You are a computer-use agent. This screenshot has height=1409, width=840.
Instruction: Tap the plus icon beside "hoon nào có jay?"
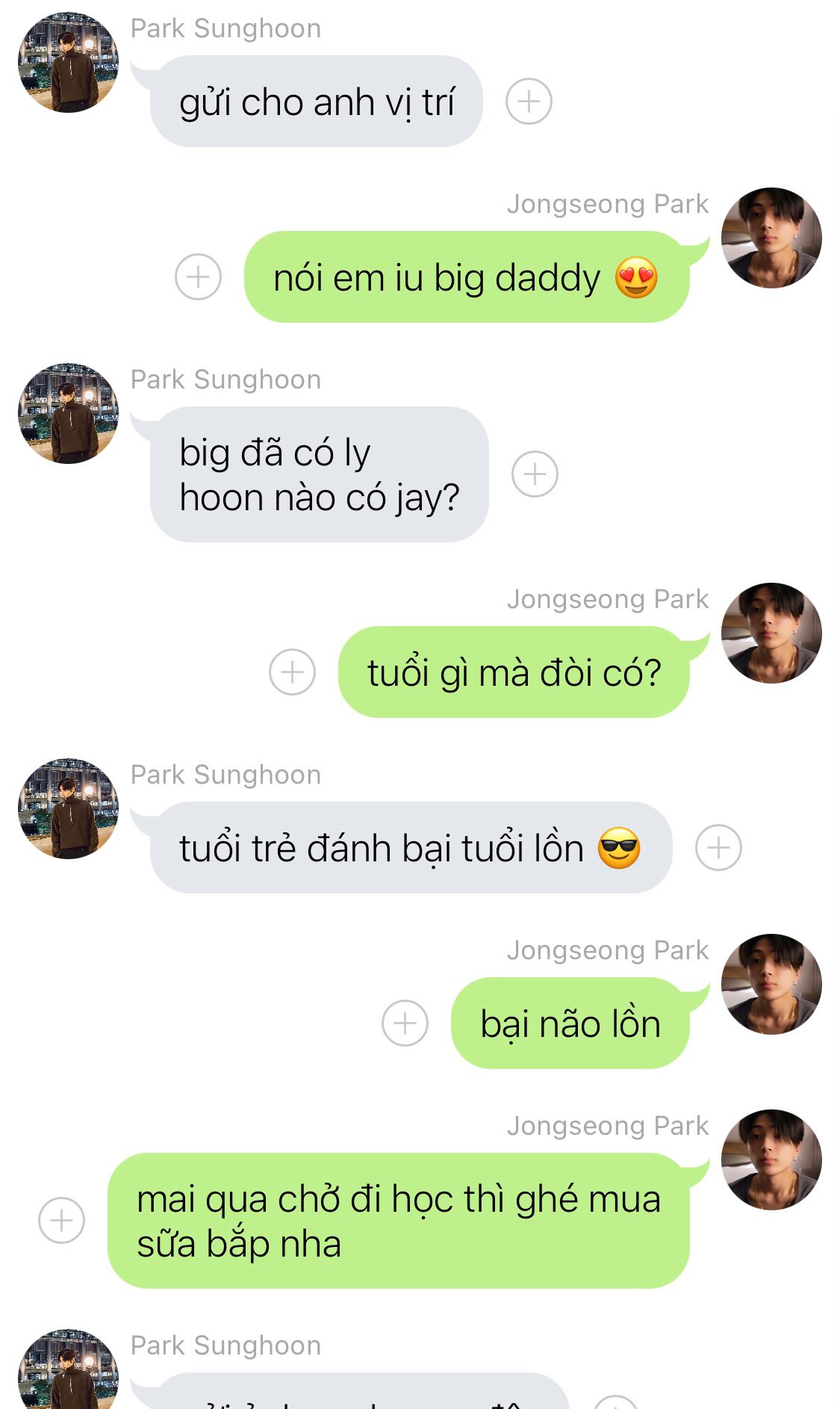535,474
